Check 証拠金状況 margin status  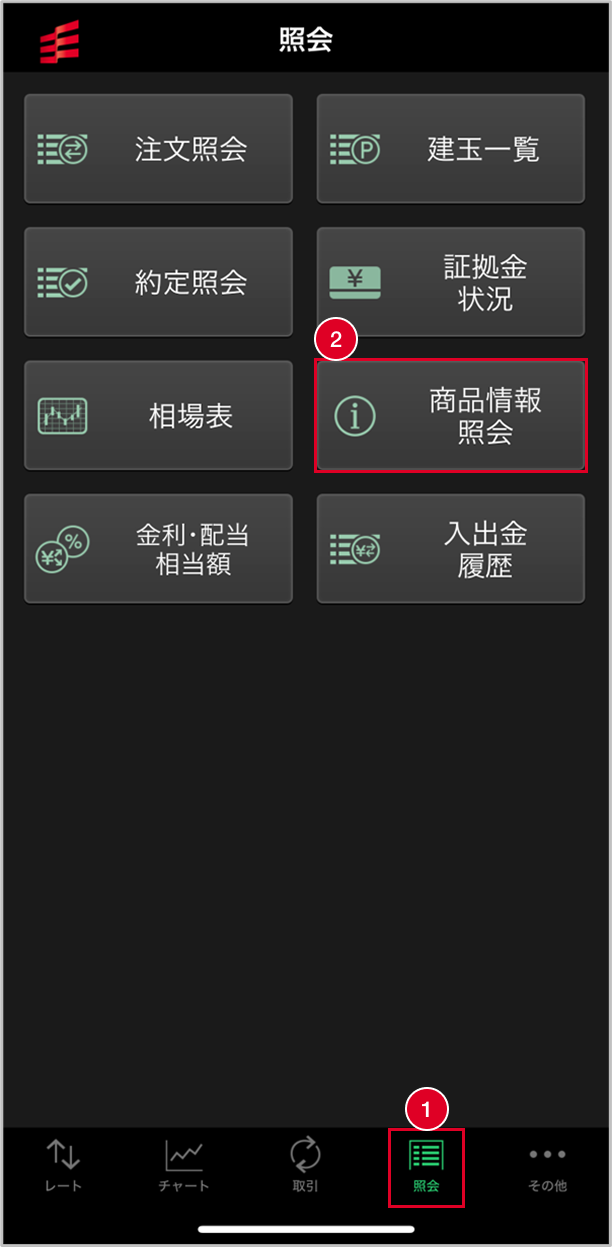pyautogui.click(x=451, y=282)
